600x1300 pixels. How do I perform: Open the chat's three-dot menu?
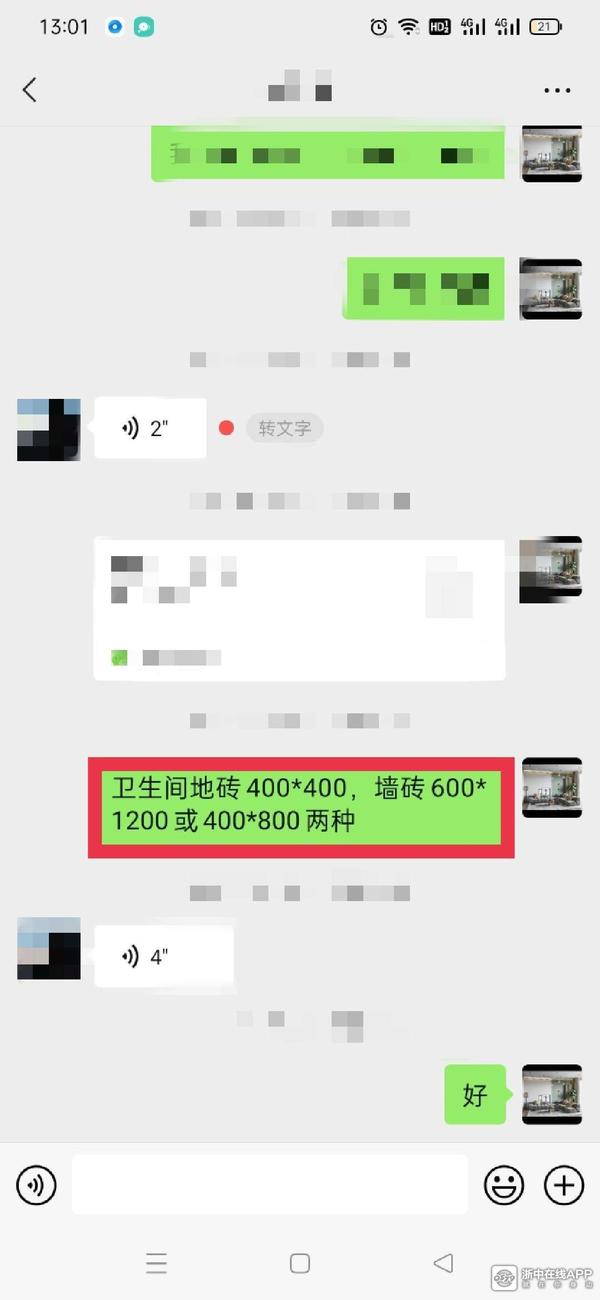(557, 90)
